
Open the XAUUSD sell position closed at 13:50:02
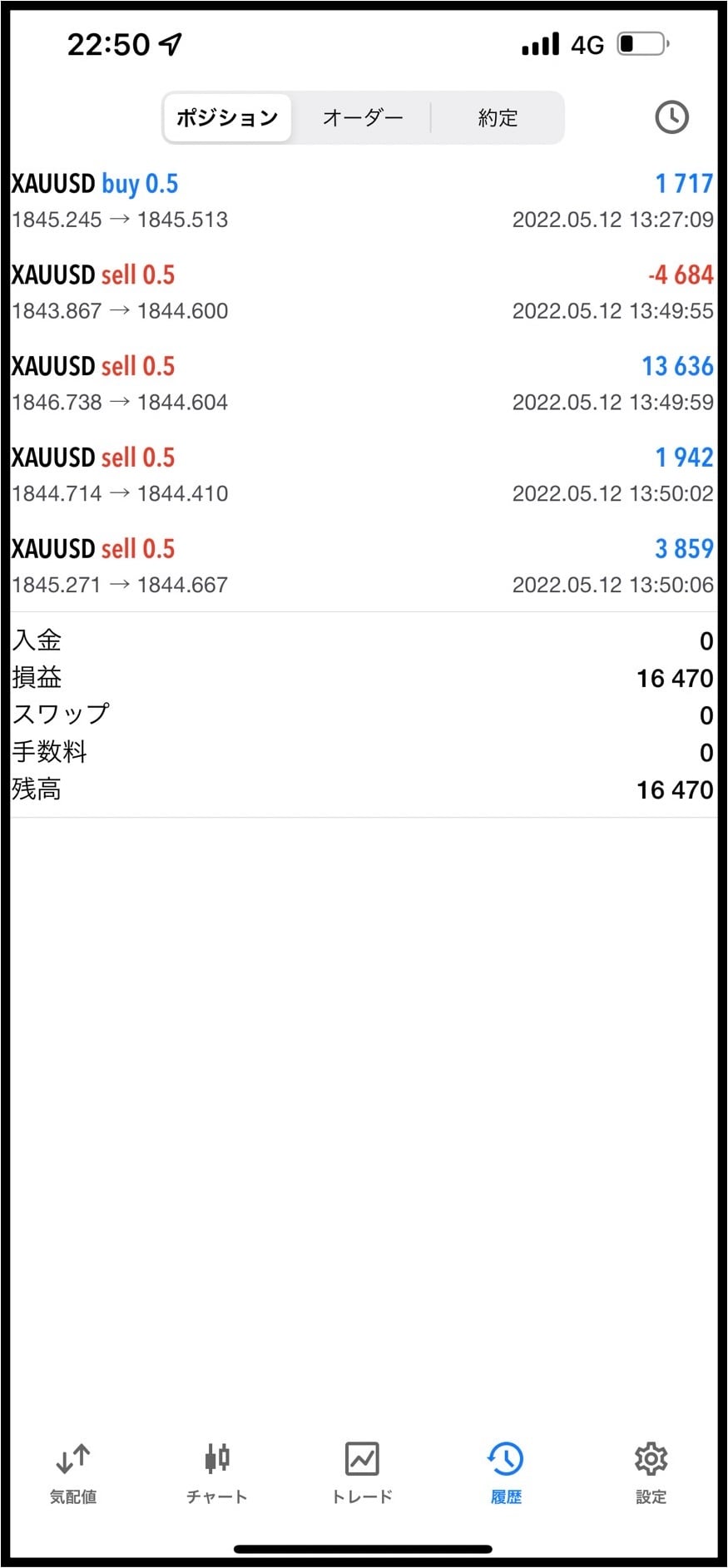pyautogui.click(x=364, y=475)
